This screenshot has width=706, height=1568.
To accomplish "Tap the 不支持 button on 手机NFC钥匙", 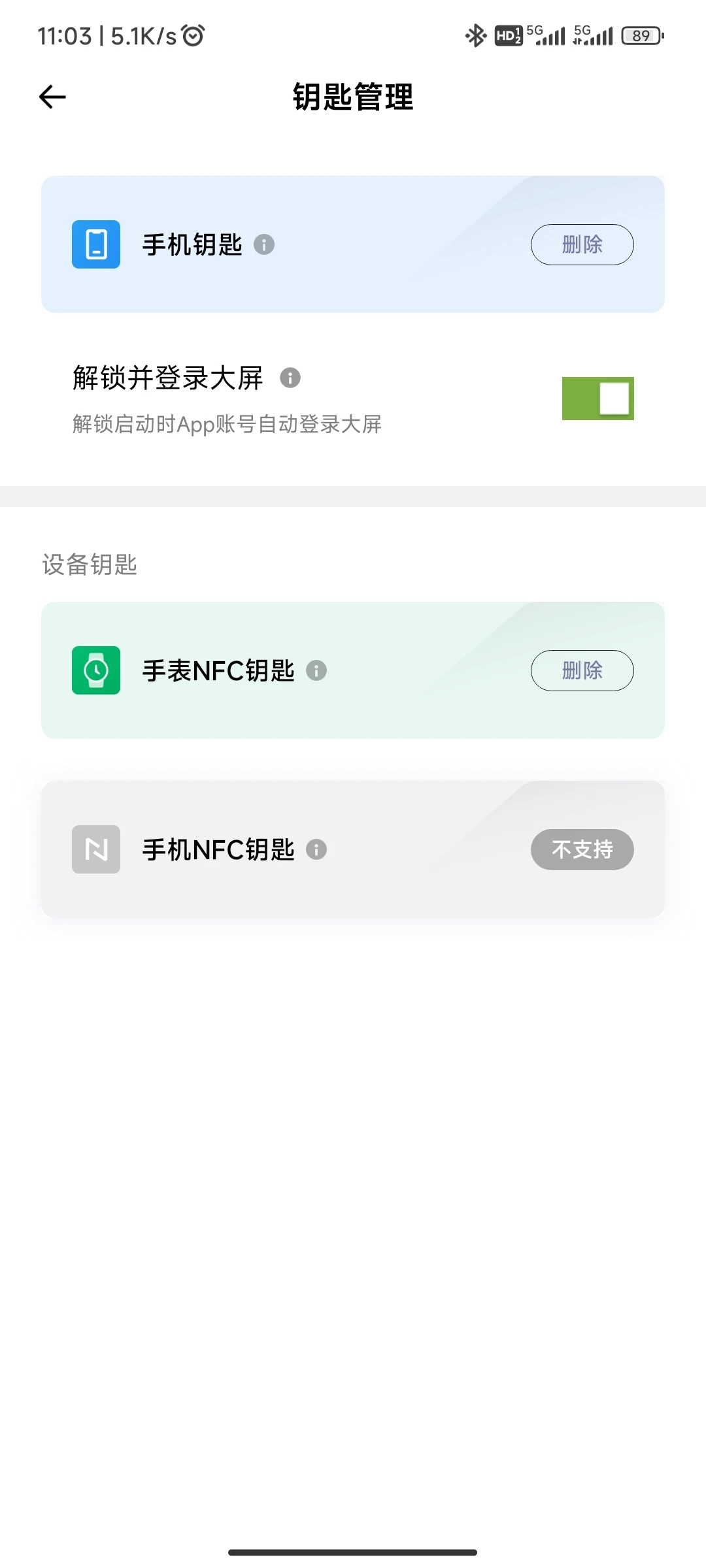I will (x=582, y=849).
